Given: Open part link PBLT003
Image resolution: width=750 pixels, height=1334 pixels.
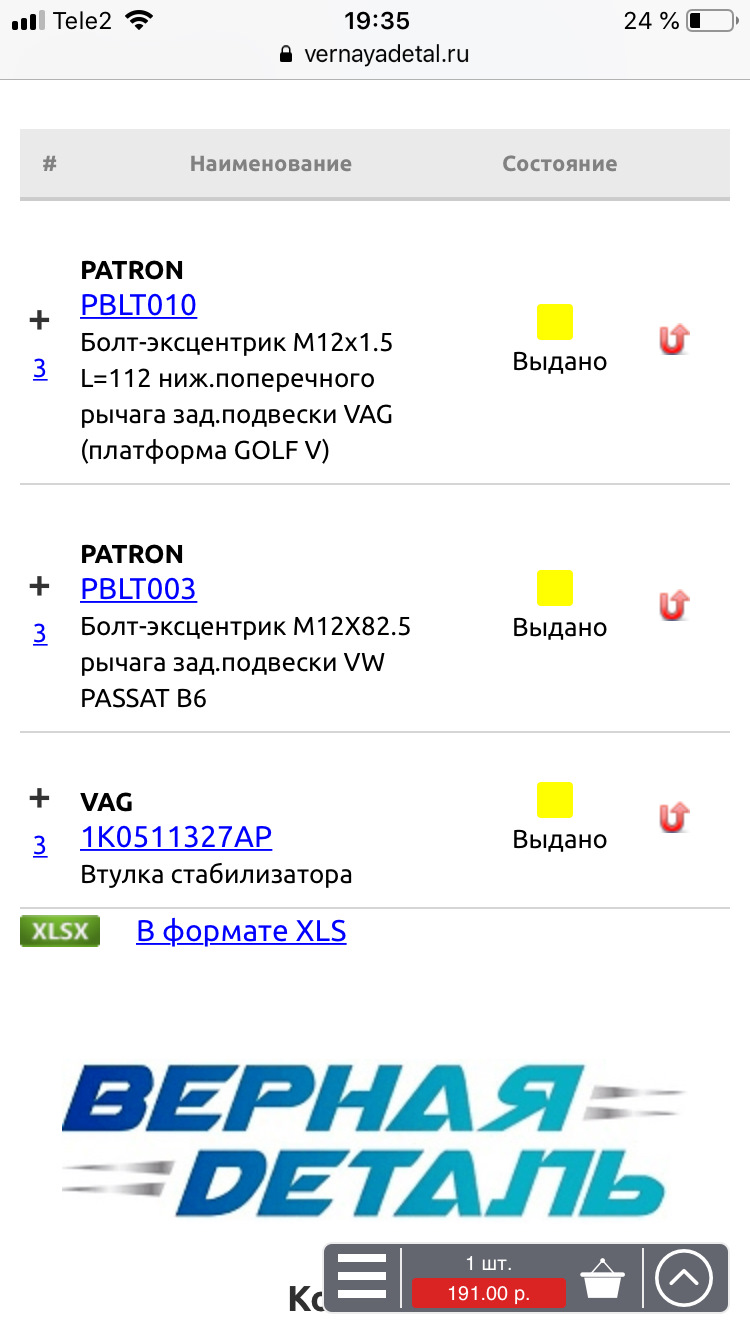Looking at the screenshot, I should coord(138,589).
